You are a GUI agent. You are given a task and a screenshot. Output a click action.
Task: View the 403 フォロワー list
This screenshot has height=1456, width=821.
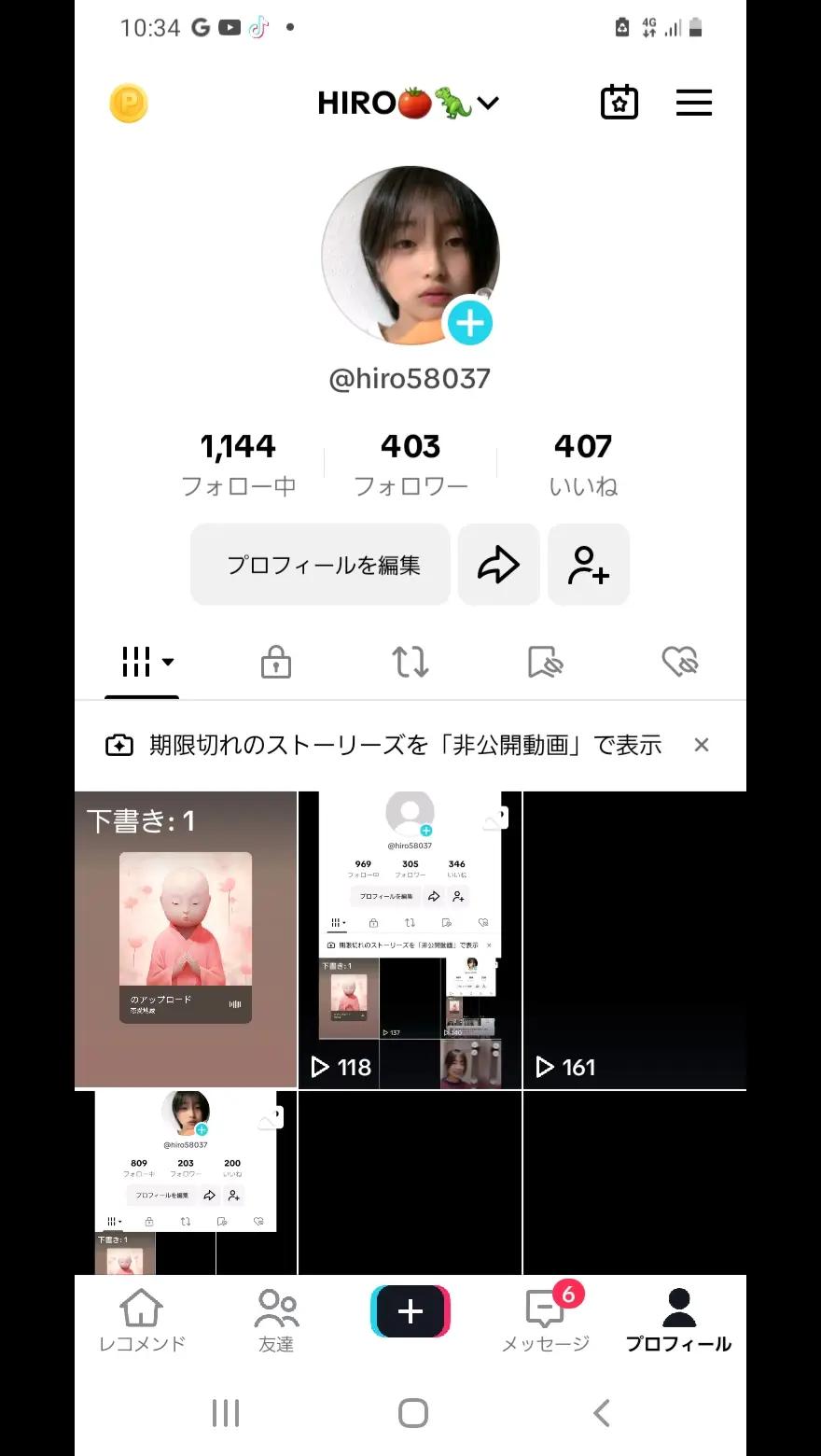tap(410, 464)
